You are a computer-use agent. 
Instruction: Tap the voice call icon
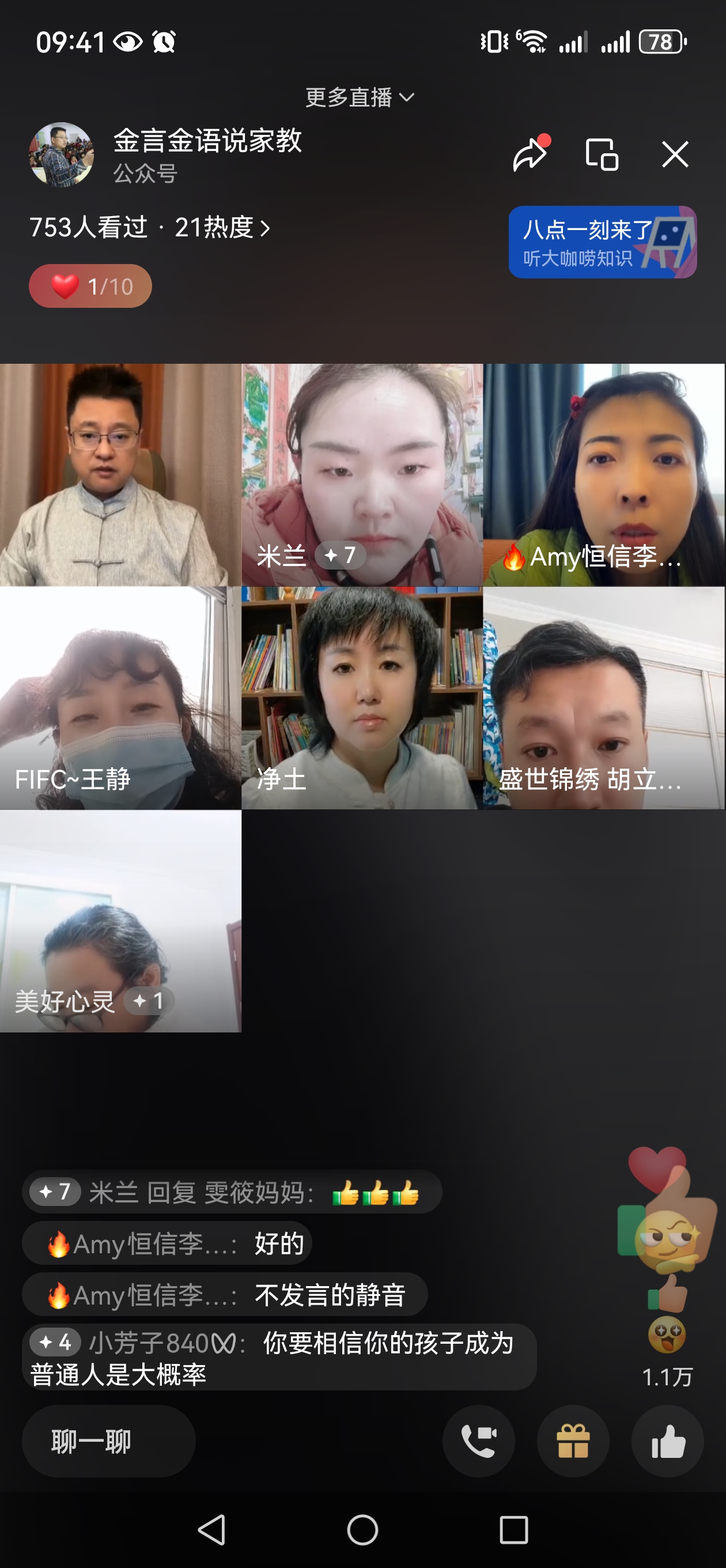point(478,1440)
